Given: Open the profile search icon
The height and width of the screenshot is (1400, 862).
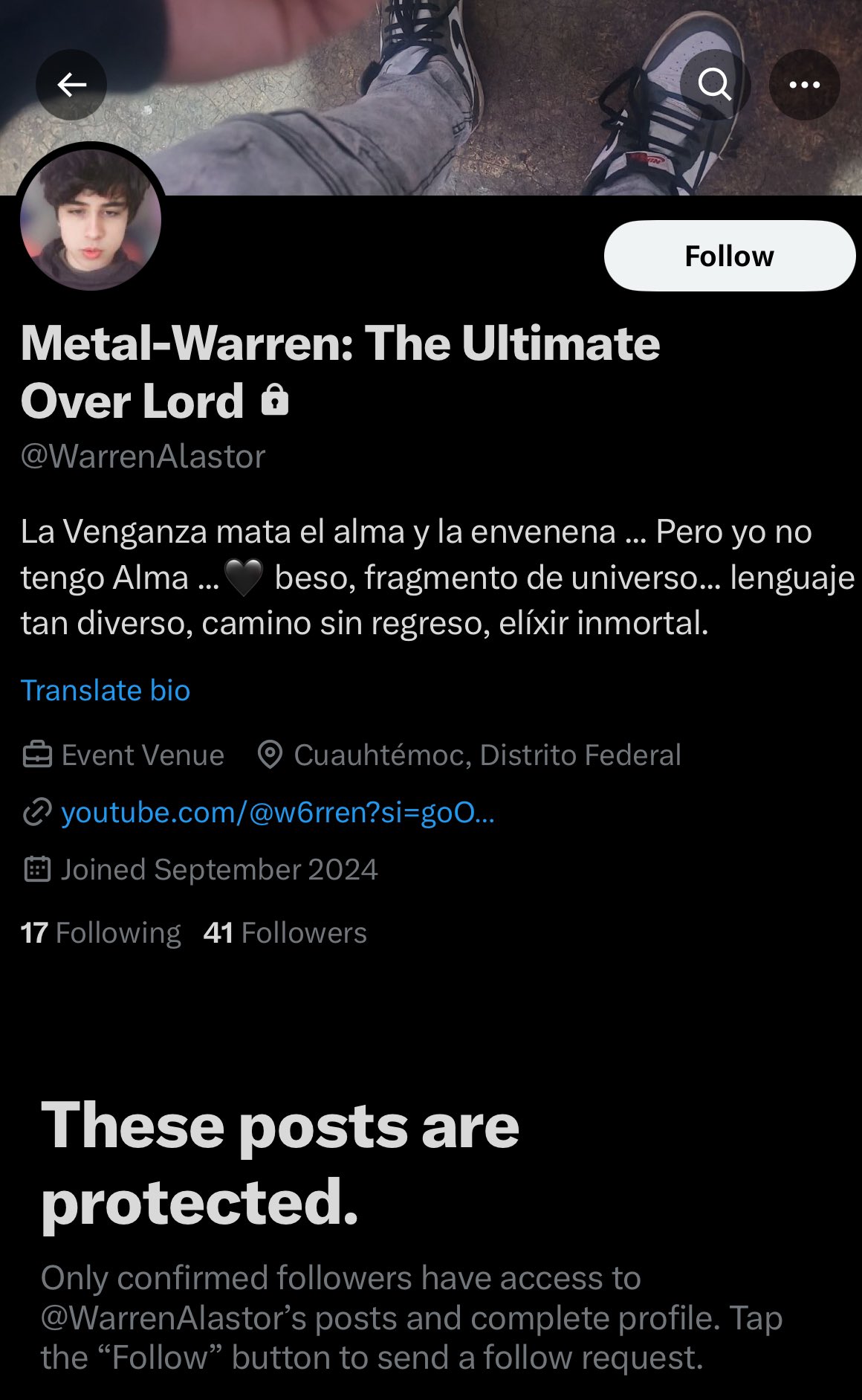Looking at the screenshot, I should [x=715, y=85].
